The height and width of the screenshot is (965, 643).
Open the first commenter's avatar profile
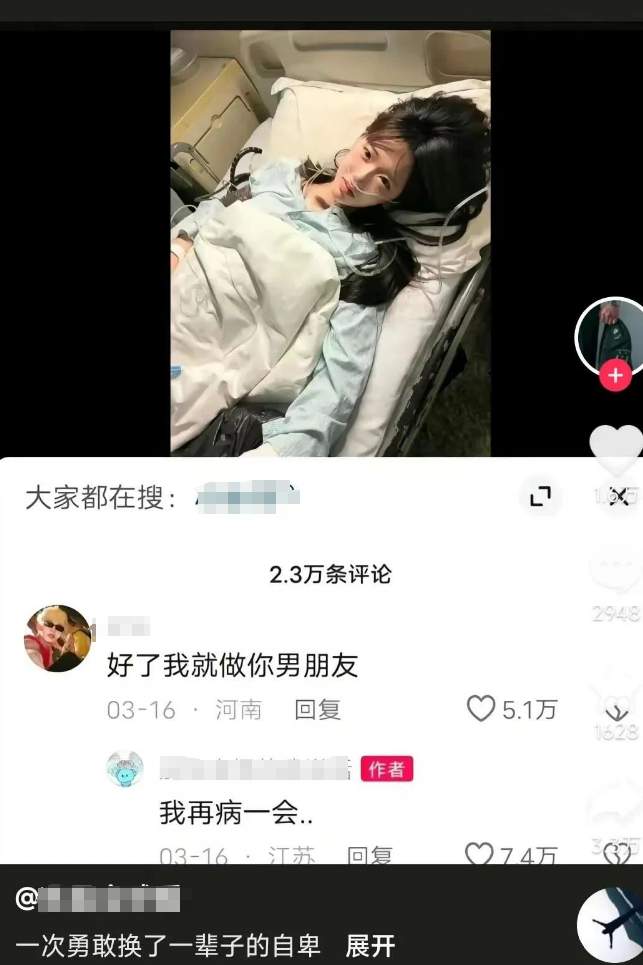tap(57, 638)
